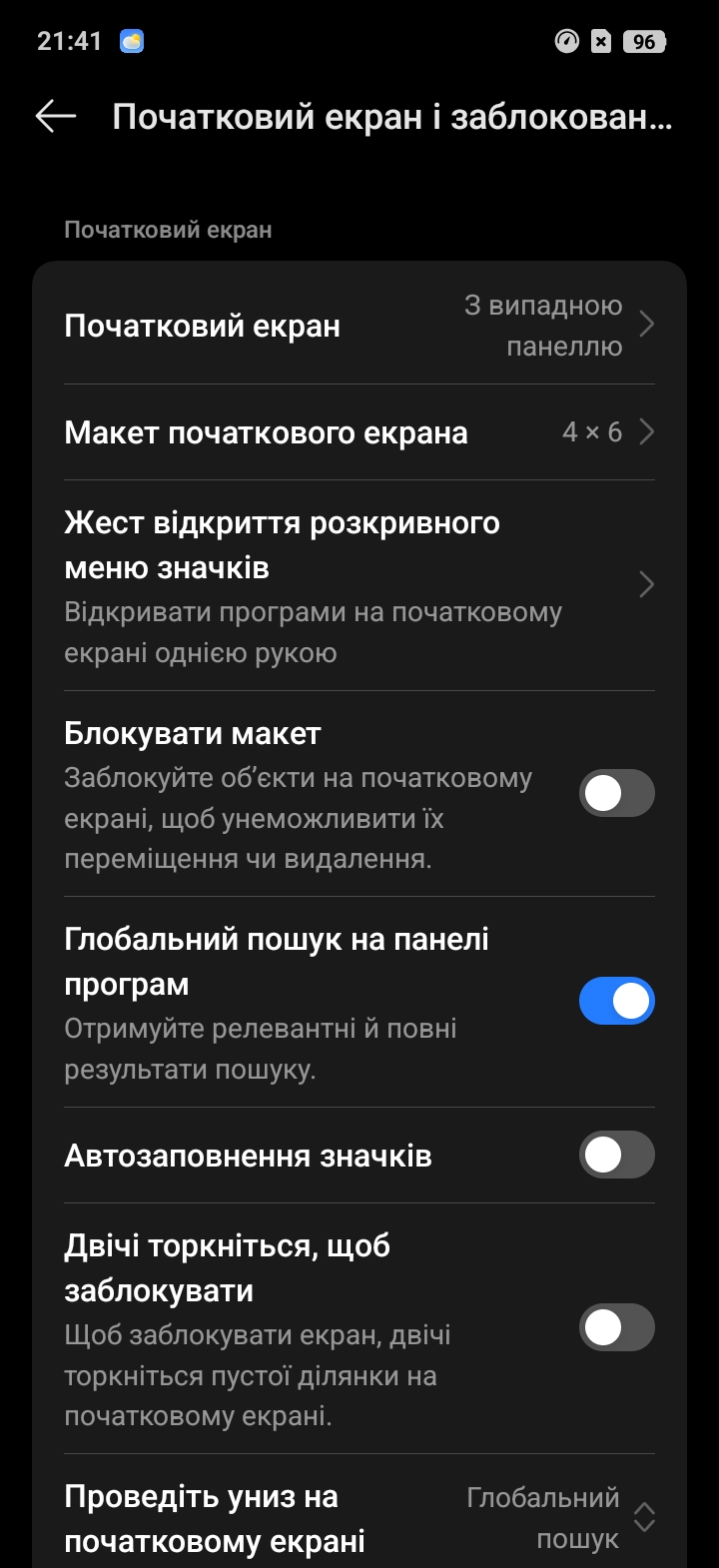Enable the Блокувати макет switch
Screen dimensions: 719x1568
pyautogui.click(x=616, y=794)
